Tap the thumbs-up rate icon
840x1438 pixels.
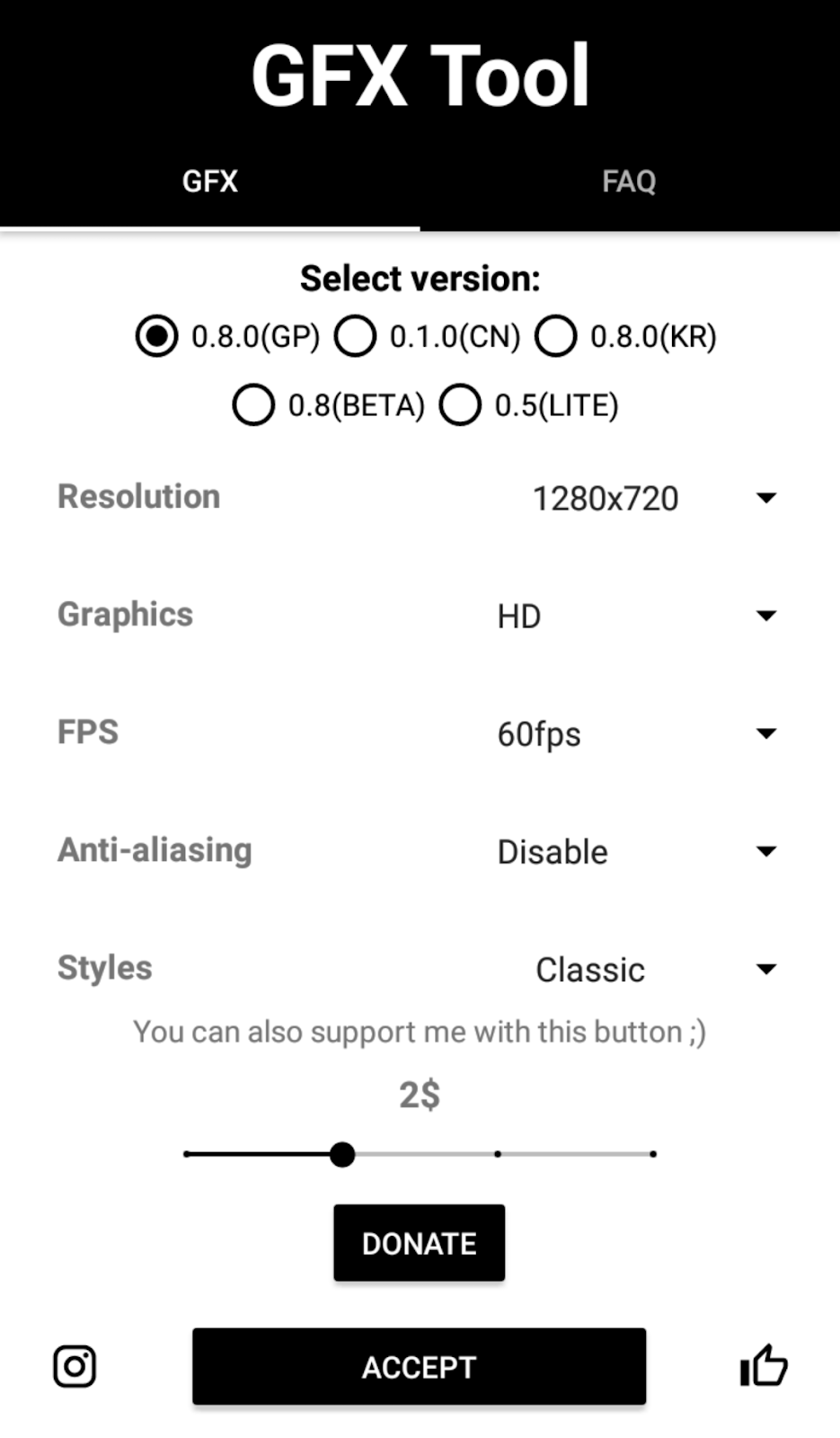coord(764,1366)
